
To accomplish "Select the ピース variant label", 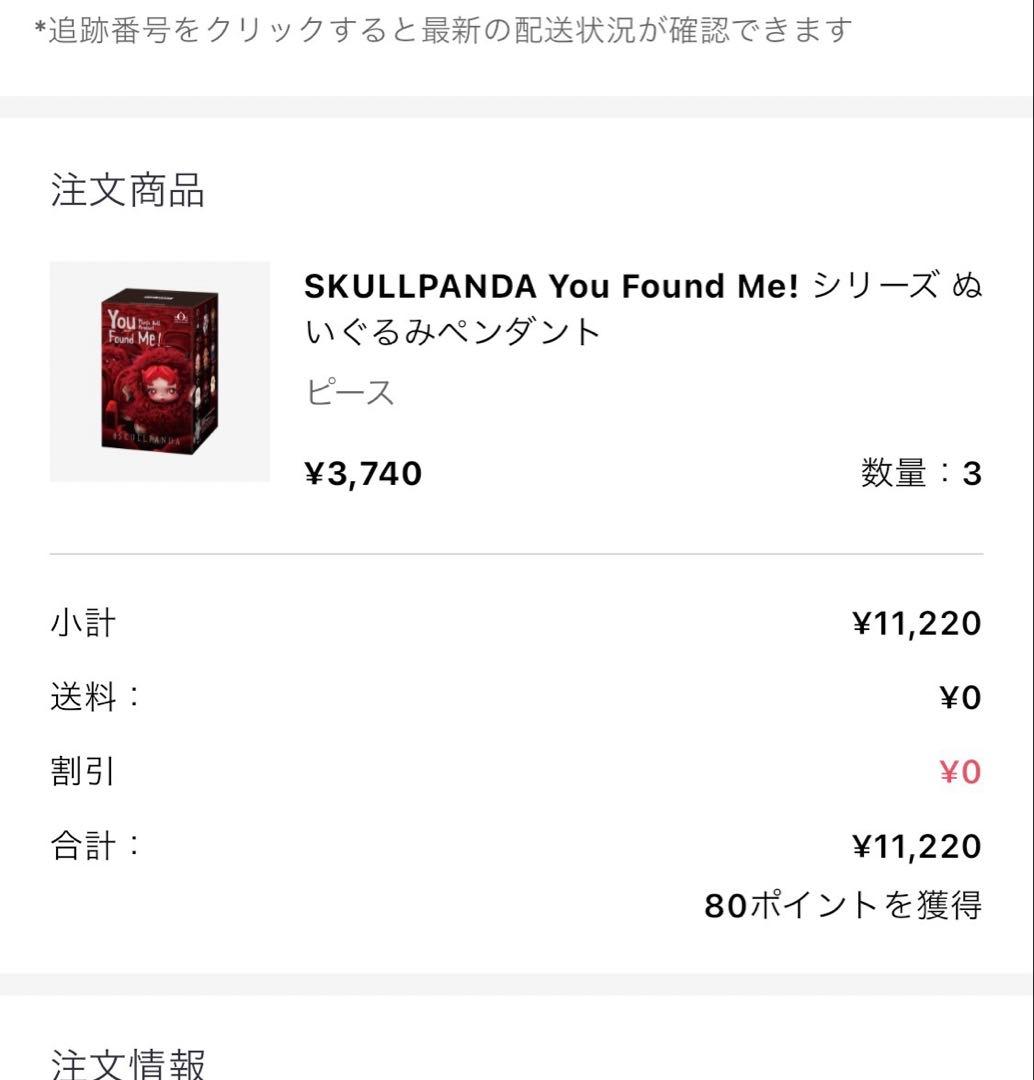I will pos(345,392).
